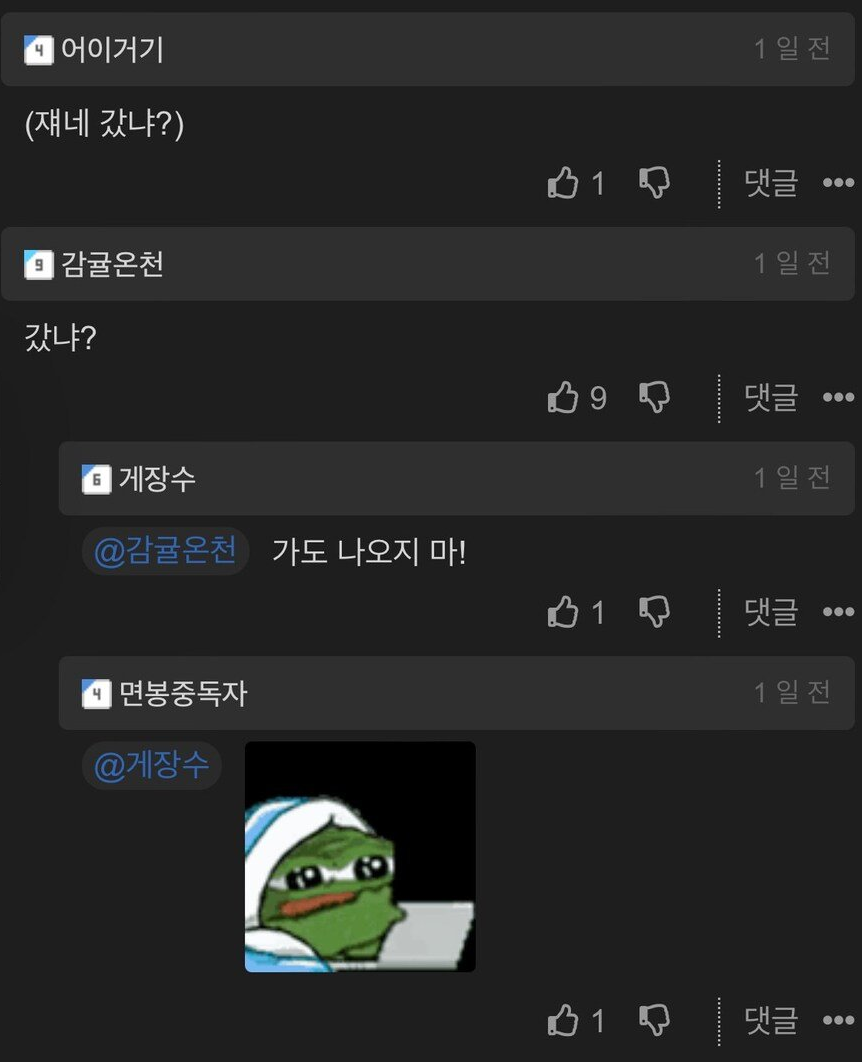The image size is (862, 1062).
Task: View the frog image in 면봉중독자's reply
Action: [360, 856]
